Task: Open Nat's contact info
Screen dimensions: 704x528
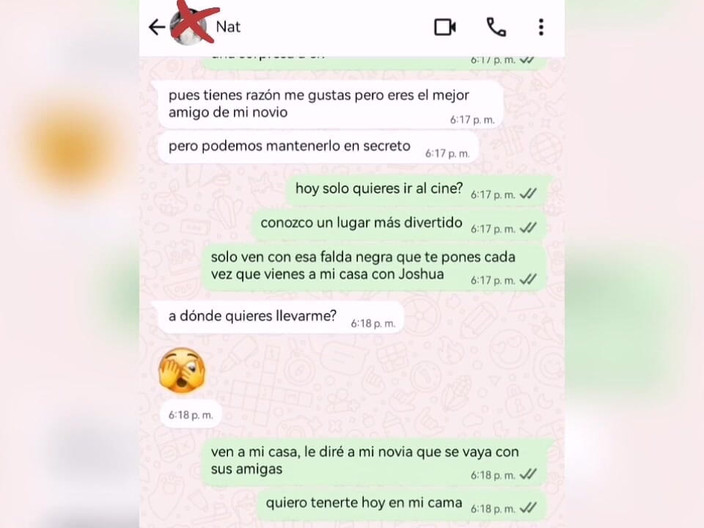Action: coord(228,27)
